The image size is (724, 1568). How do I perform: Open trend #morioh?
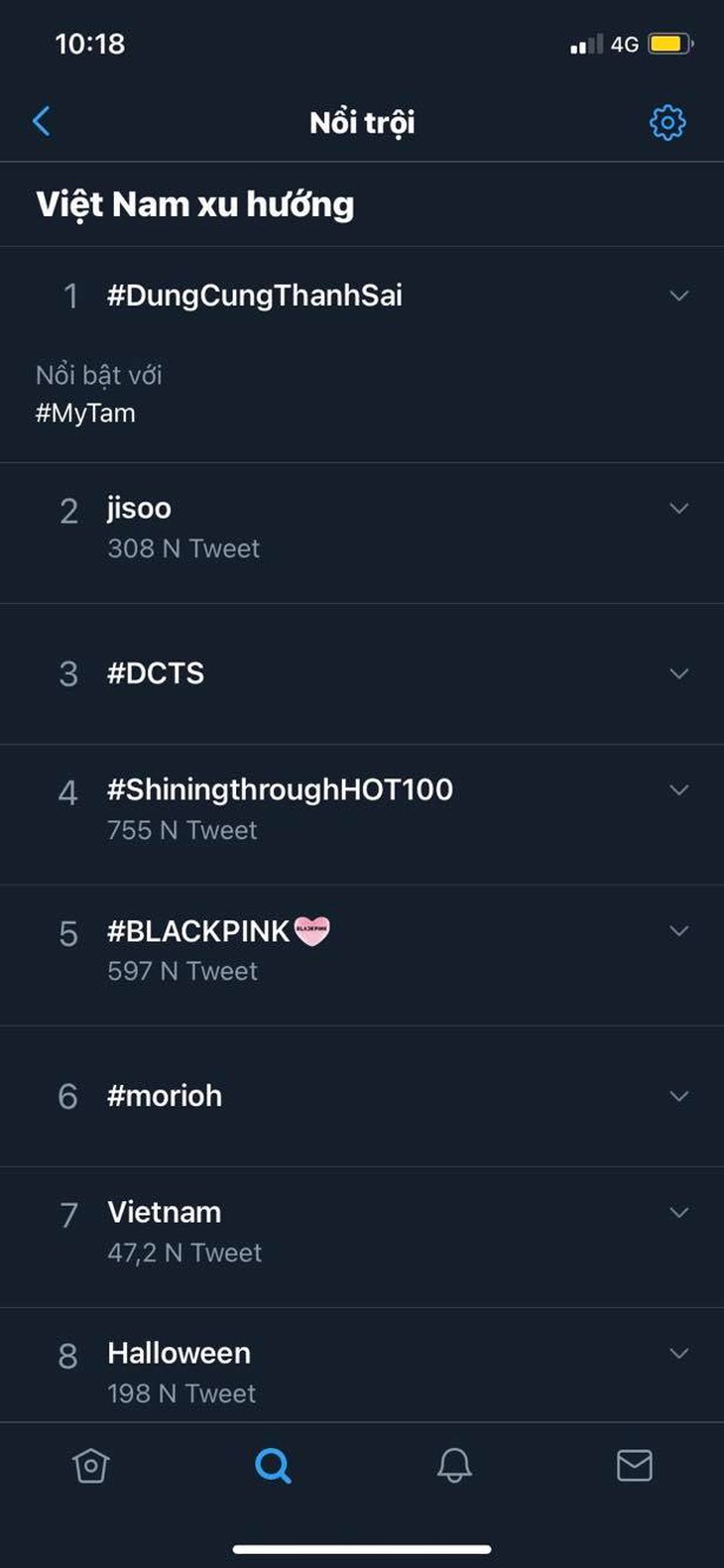[165, 1096]
